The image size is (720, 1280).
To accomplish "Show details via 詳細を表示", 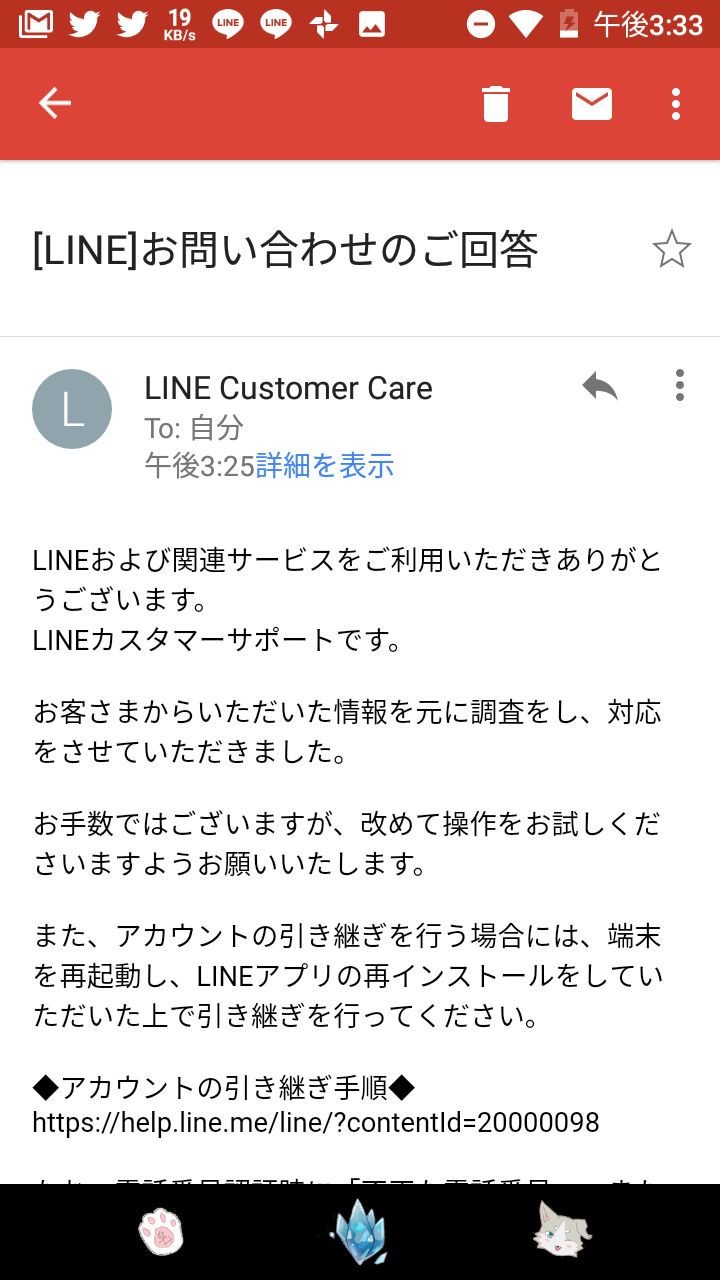I will tap(325, 465).
